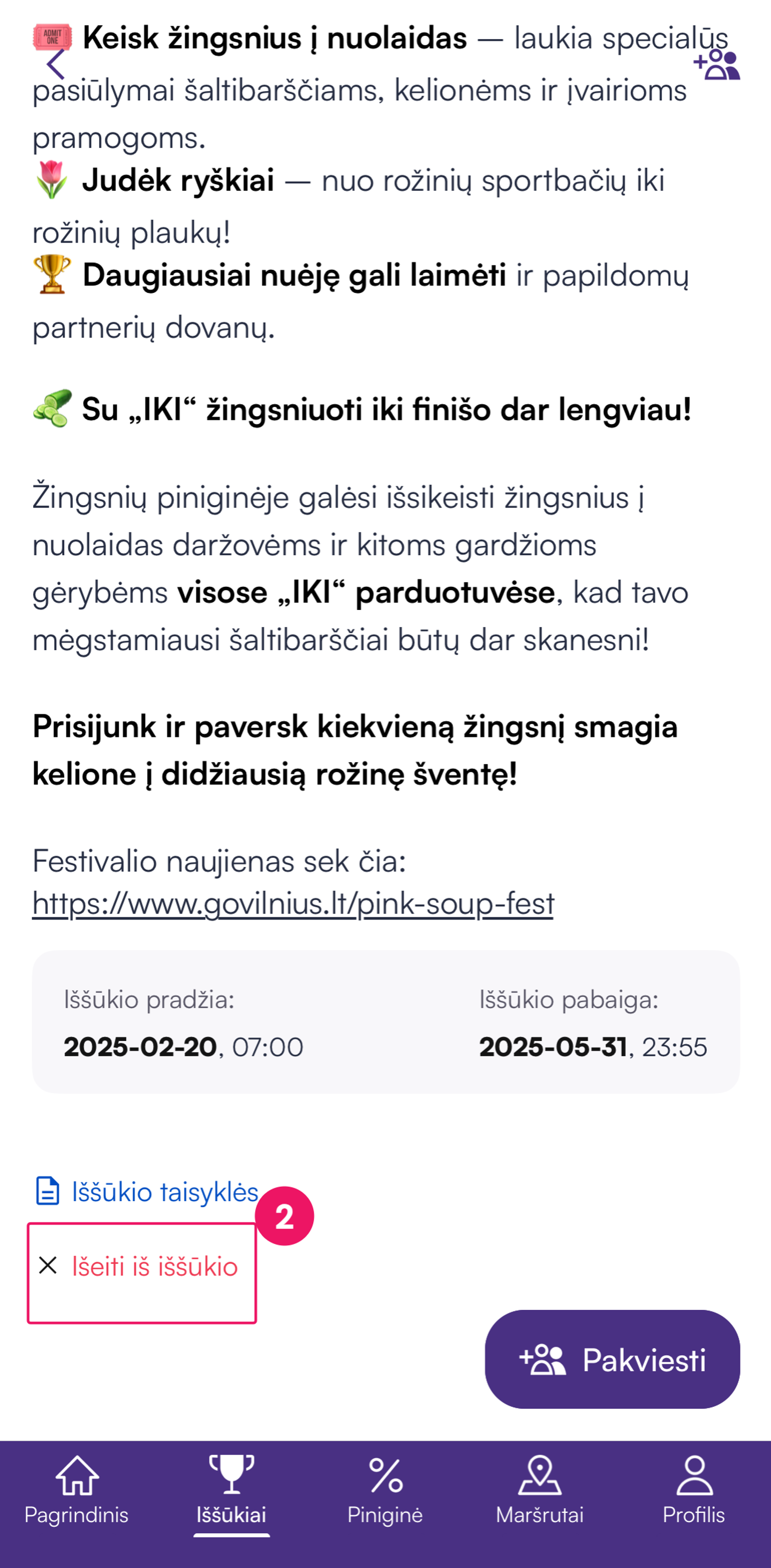This screenshot has height=1568, width=771.
Task: Tap Išeiti iš iššūkio to leave challenge
Action: click(142, 1267)
